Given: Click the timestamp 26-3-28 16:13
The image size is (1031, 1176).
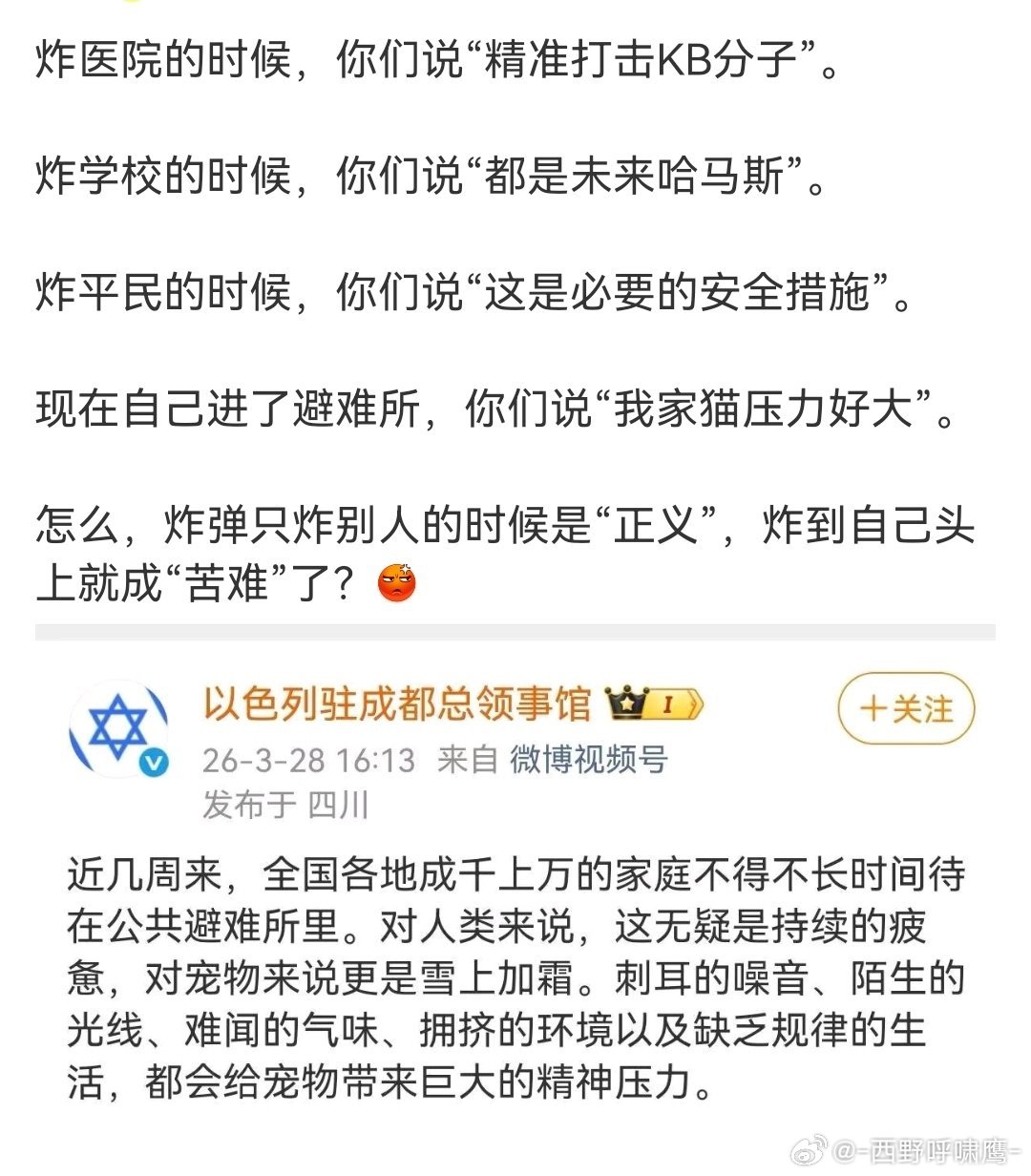Looking at the screenshot, I should coord(307,762).
